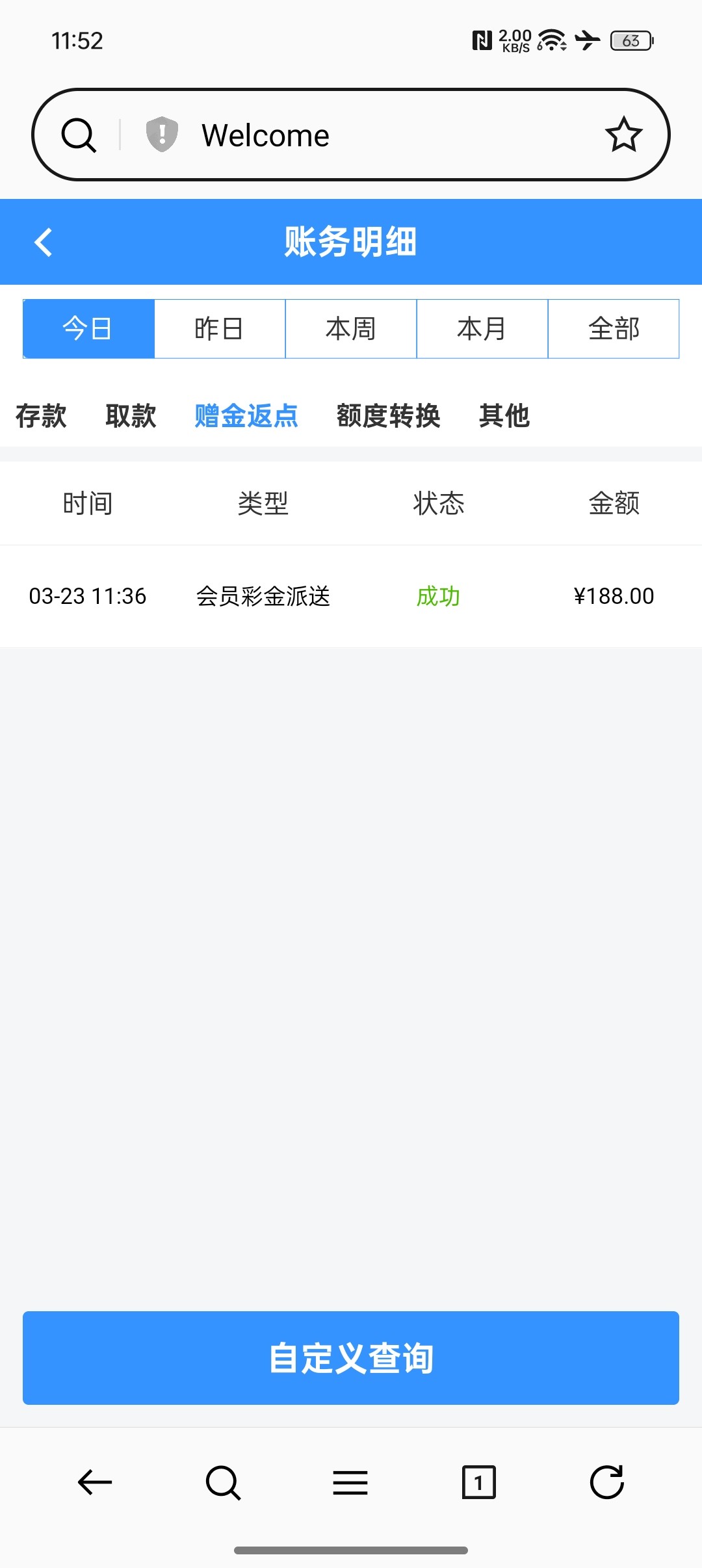Switch to the 昨日 date filter
The image size is (702, 1568).
(220, 329)
